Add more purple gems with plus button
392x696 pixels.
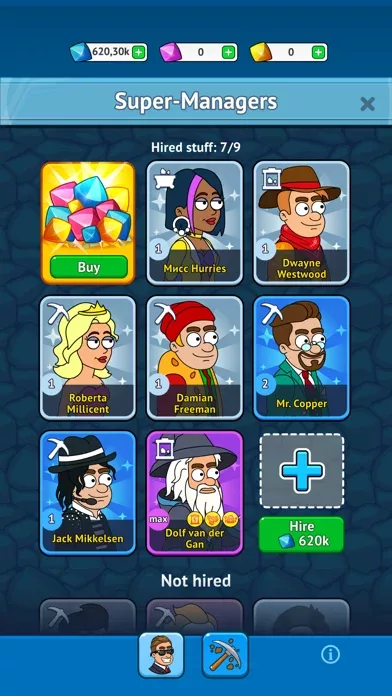pos(228,52)
